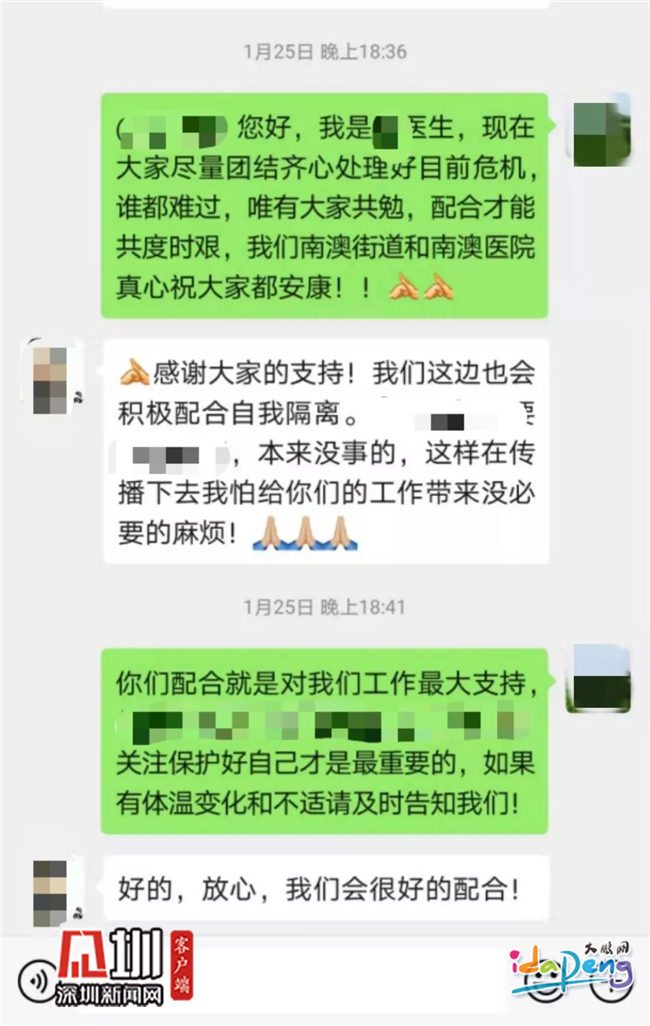Switch to voice message input

36,976
